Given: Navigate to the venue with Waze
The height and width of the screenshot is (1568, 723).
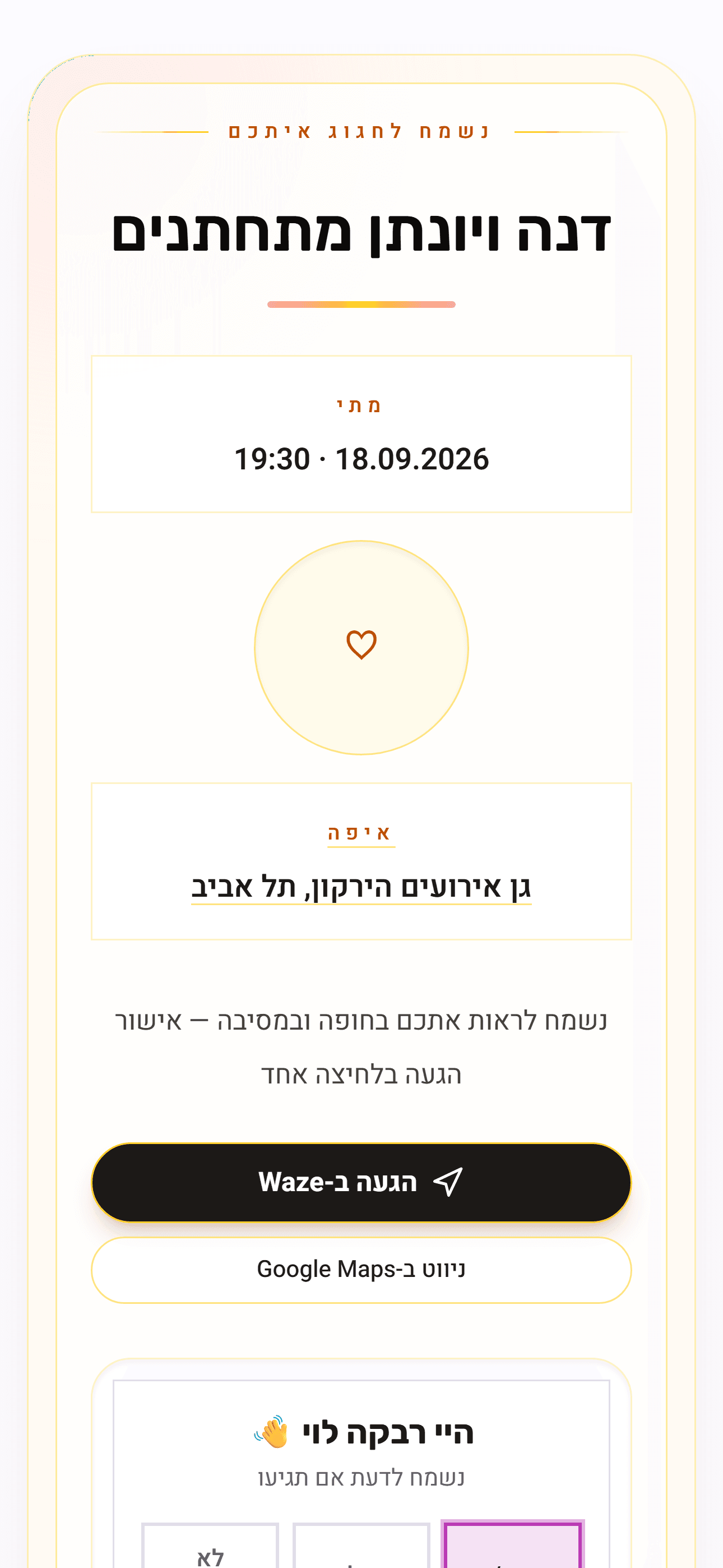Looking at the screenshot, I should [361, 1182].
